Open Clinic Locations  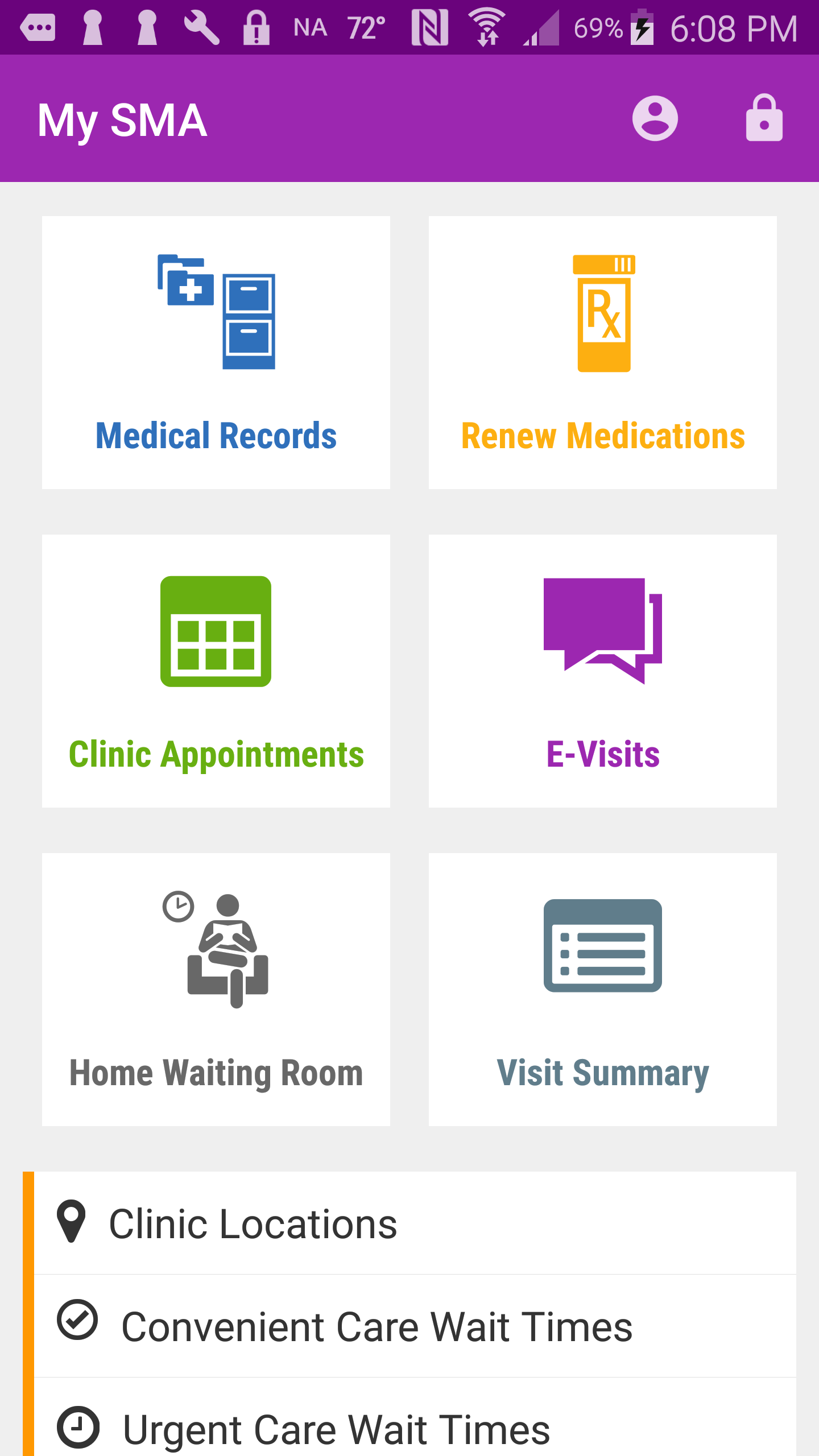tap(415, 1223)
